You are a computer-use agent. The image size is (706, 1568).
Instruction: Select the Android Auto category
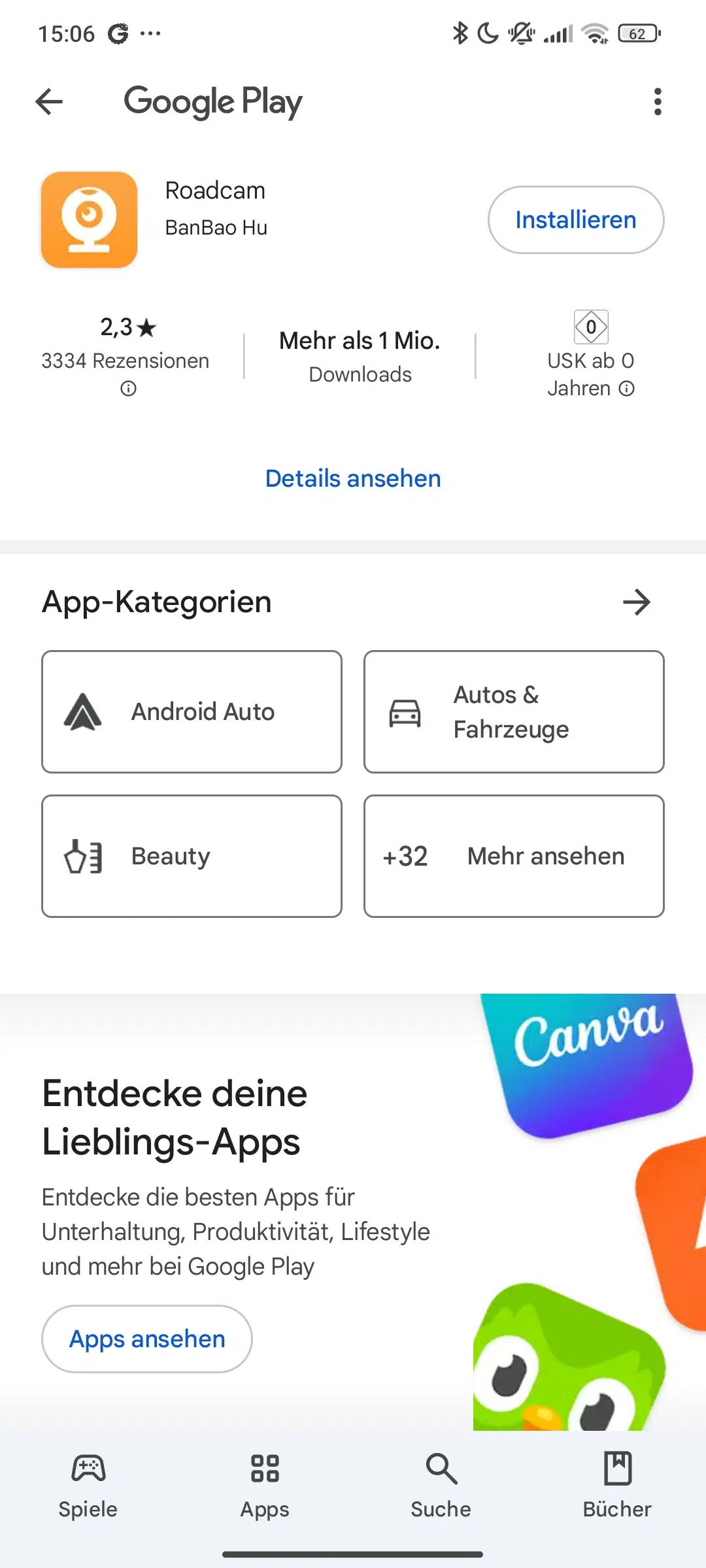coord(192,711)
